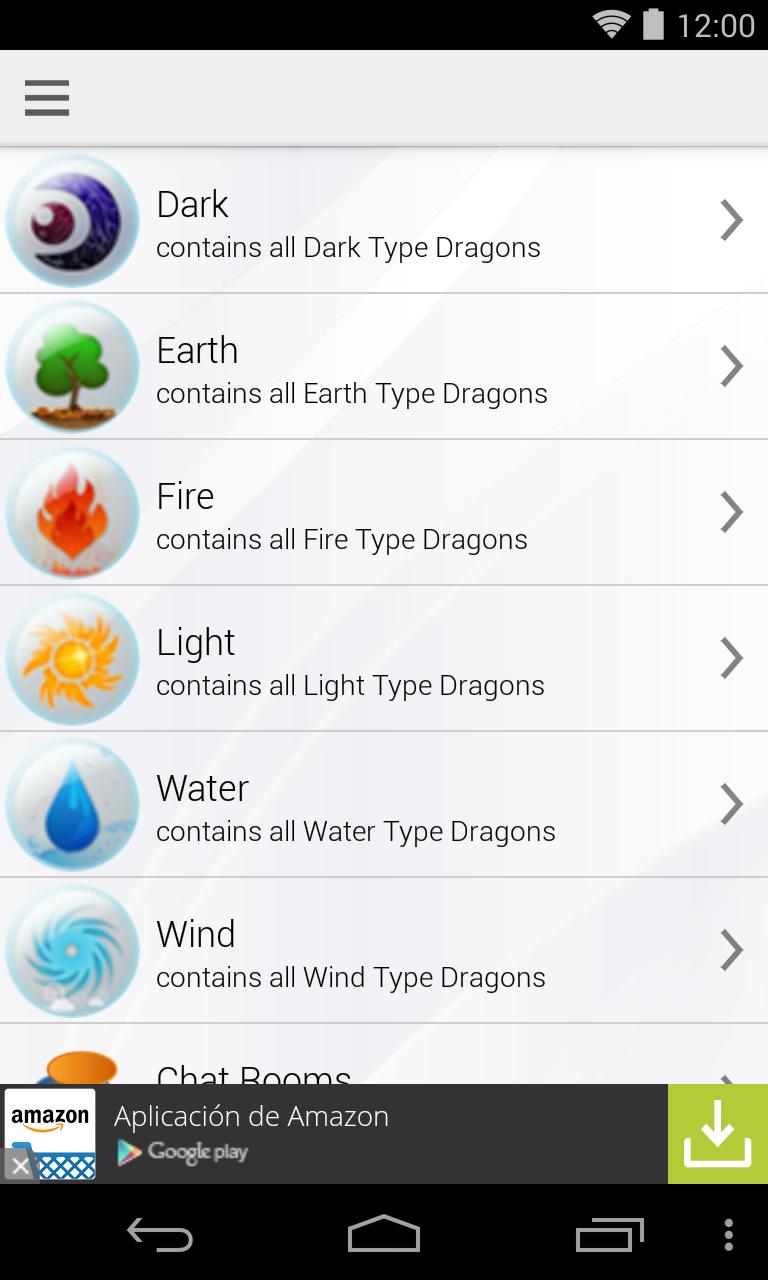The height and width of the screenshot is (1280, 768).
Task: Open the navigation drawer menu
Action: point(46,98)
